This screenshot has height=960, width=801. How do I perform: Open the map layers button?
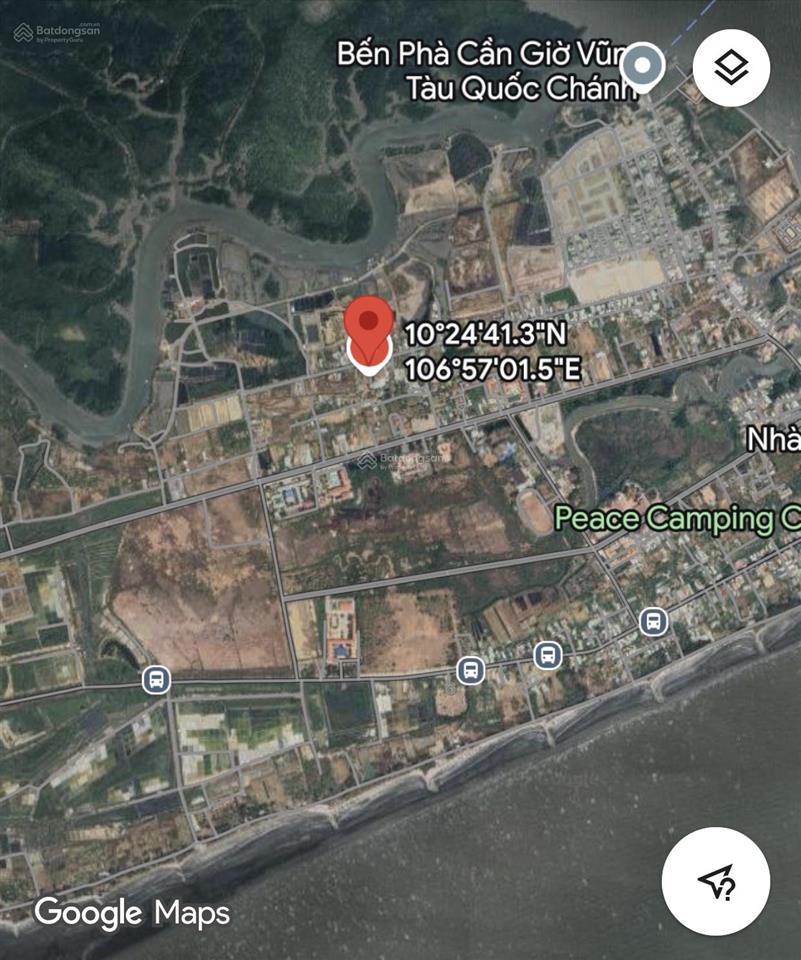(x=731, y=68)
